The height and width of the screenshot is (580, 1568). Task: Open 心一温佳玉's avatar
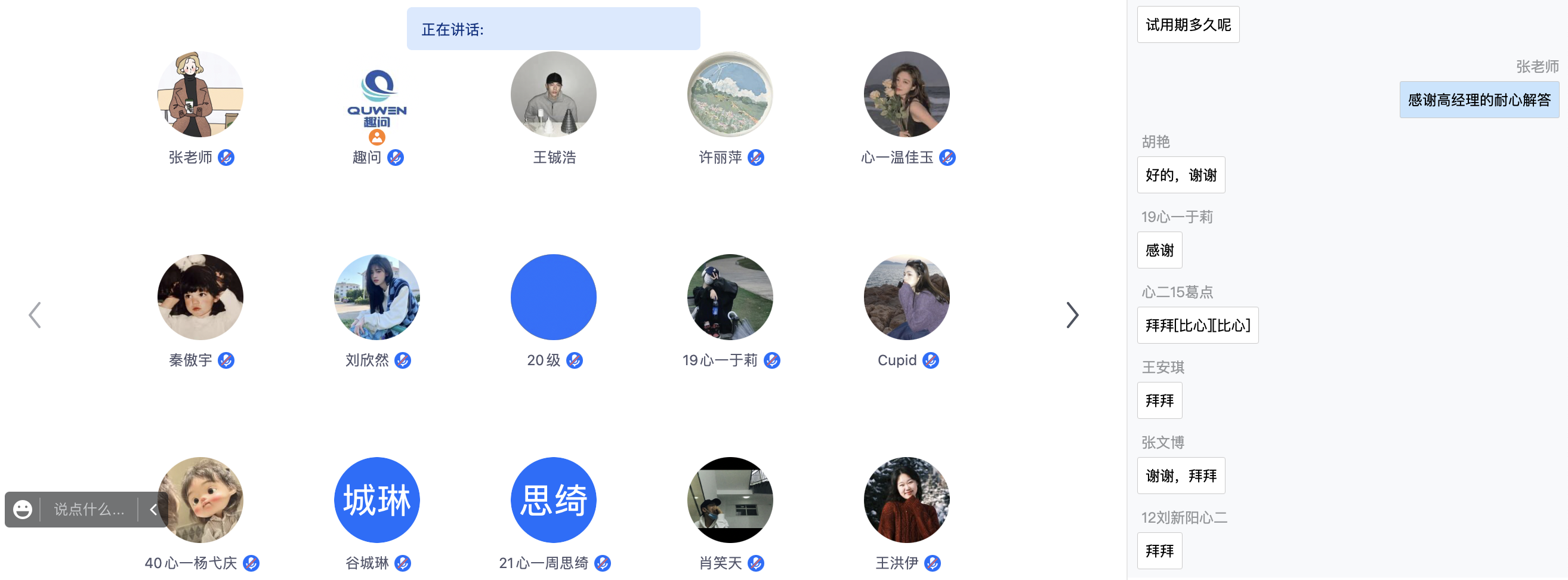click(906, 94)
